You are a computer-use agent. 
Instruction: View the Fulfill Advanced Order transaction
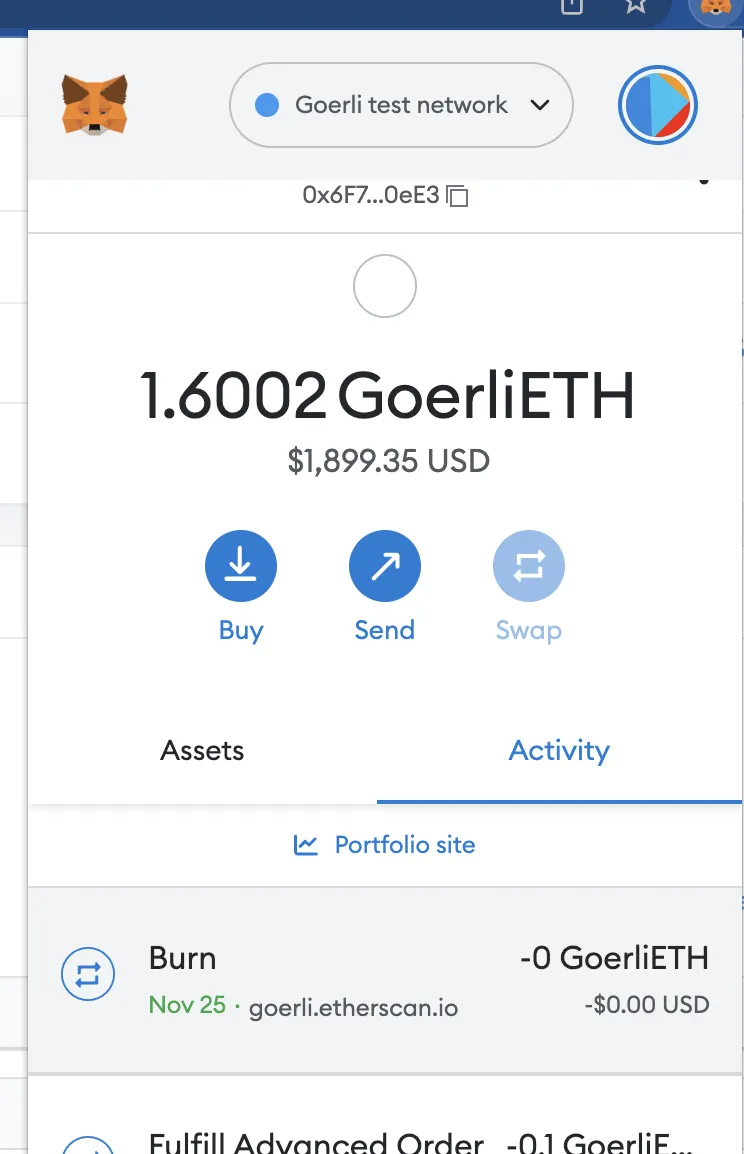click(385, 1138)
